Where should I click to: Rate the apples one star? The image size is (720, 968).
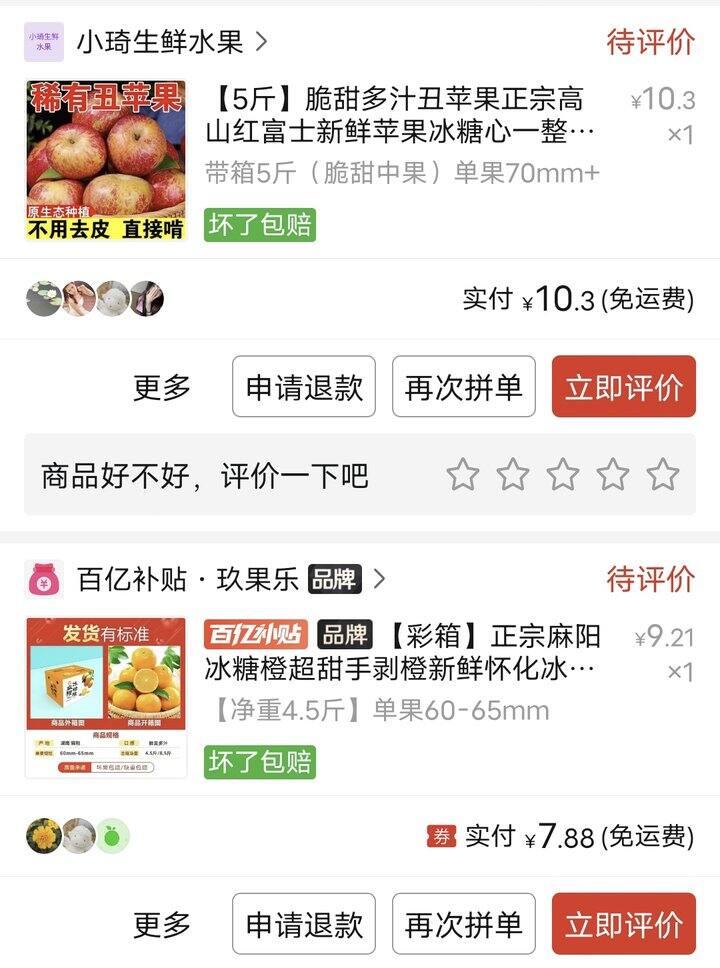point(462,474)
